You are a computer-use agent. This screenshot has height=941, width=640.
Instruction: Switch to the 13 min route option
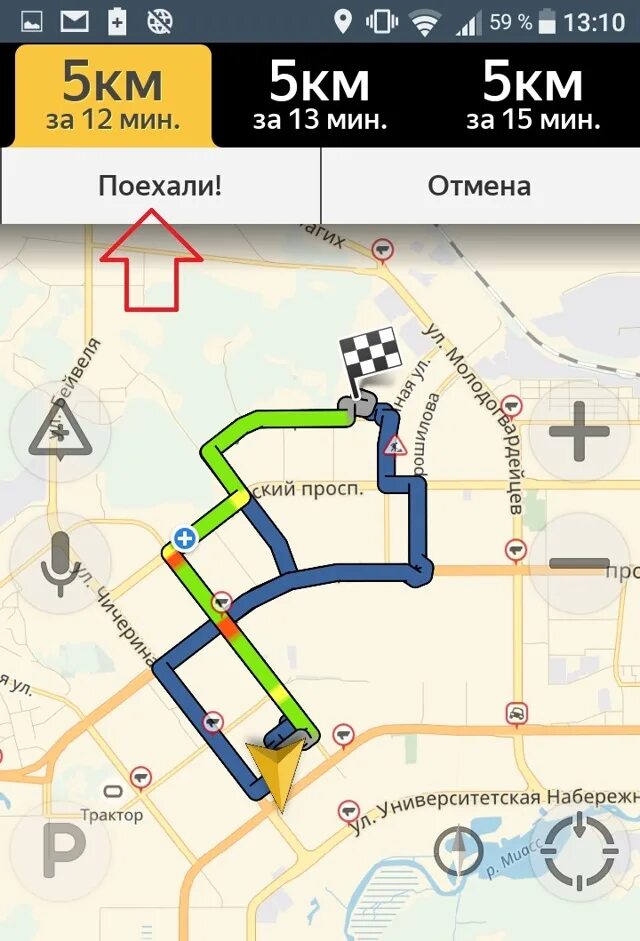coord(319,96)
